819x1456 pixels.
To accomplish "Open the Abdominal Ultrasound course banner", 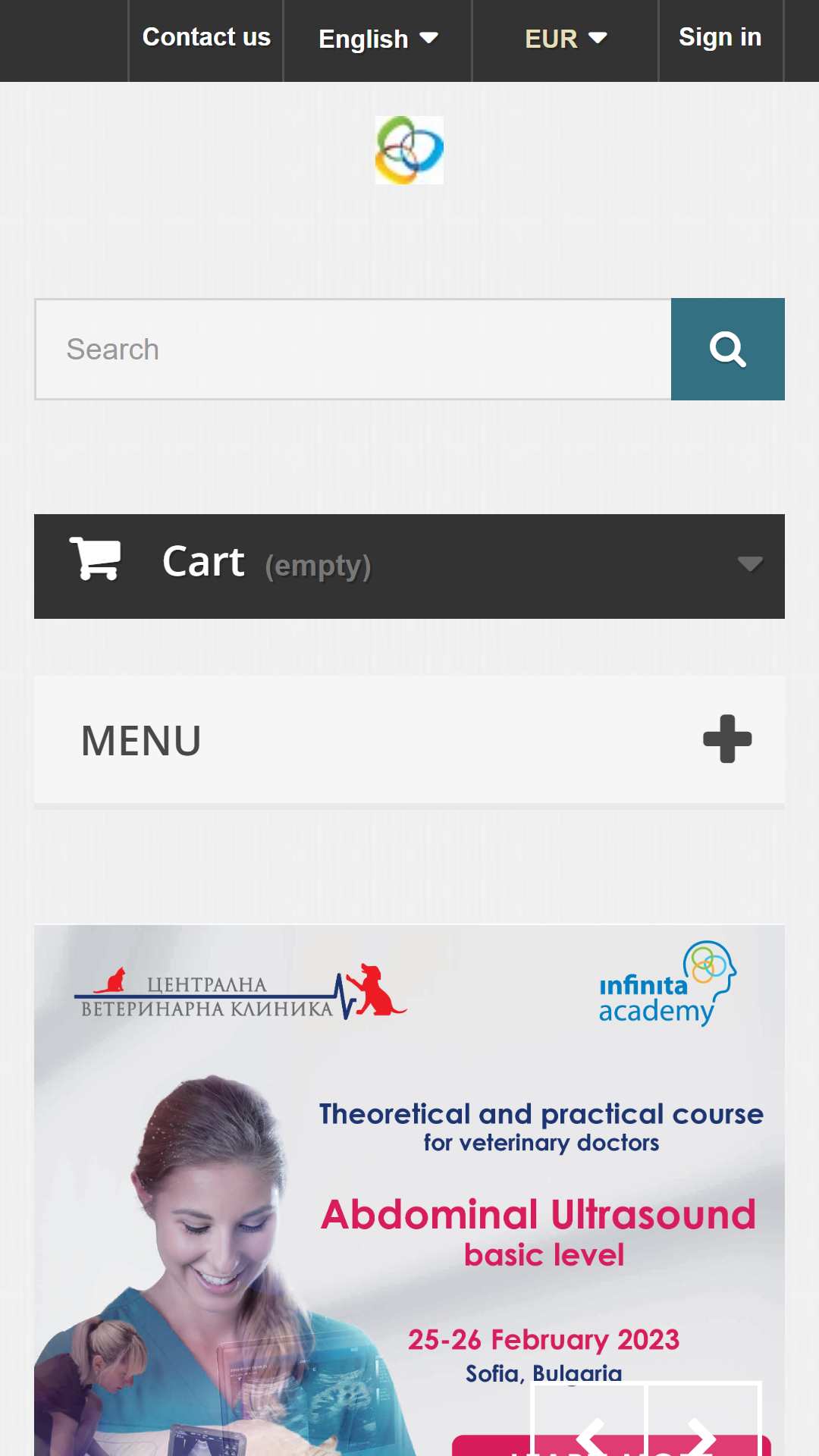I will click(409, 1183).
